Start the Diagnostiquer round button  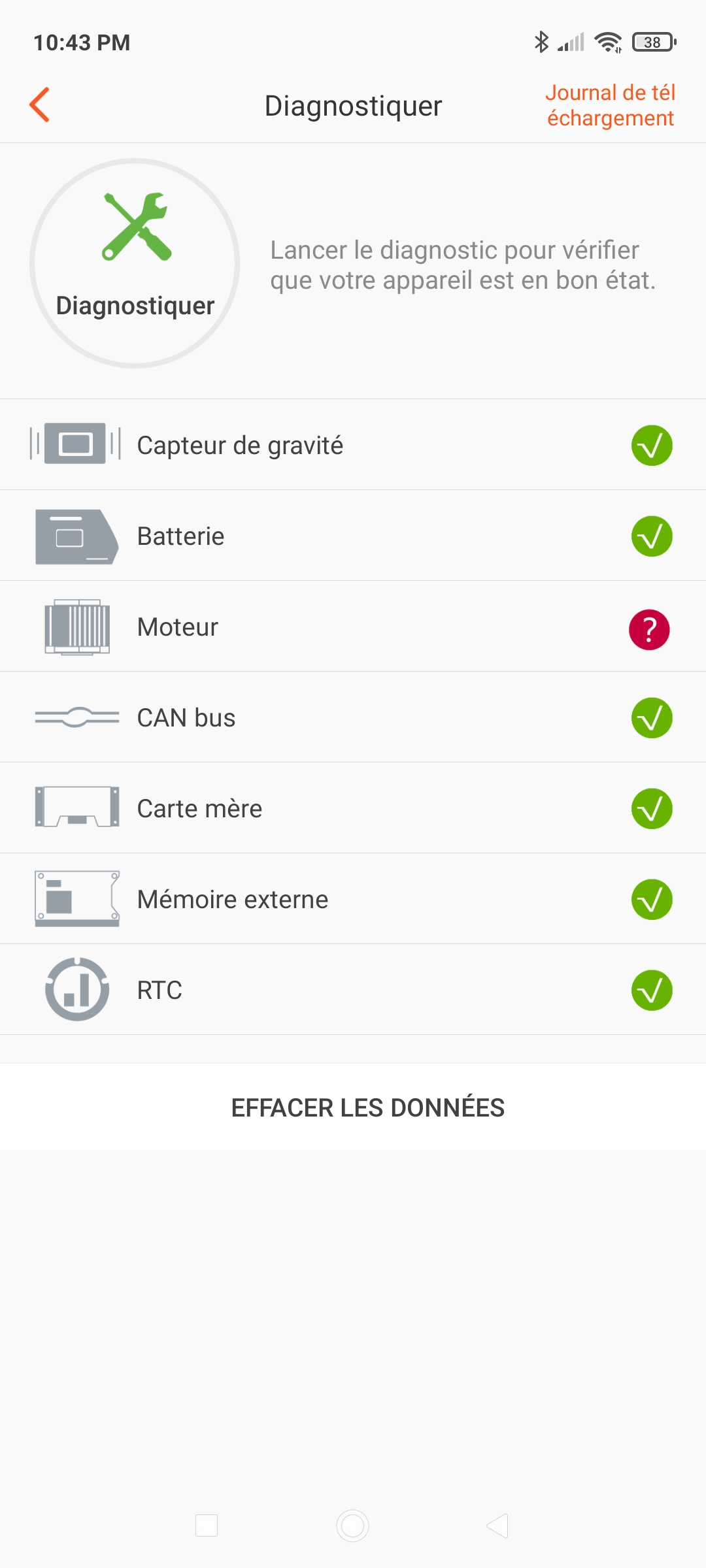(135, 263)
